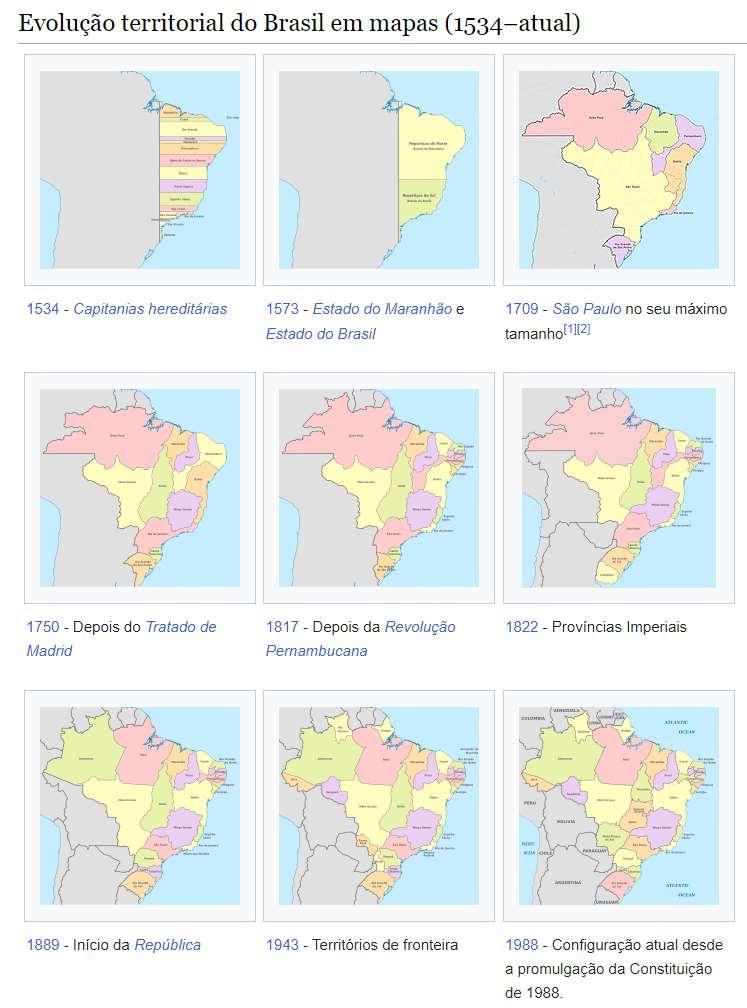The image size is (747, 1008).
Task: Open the 1817 map thumbnail
Action: pyautogui.click(x=379, y=488)
